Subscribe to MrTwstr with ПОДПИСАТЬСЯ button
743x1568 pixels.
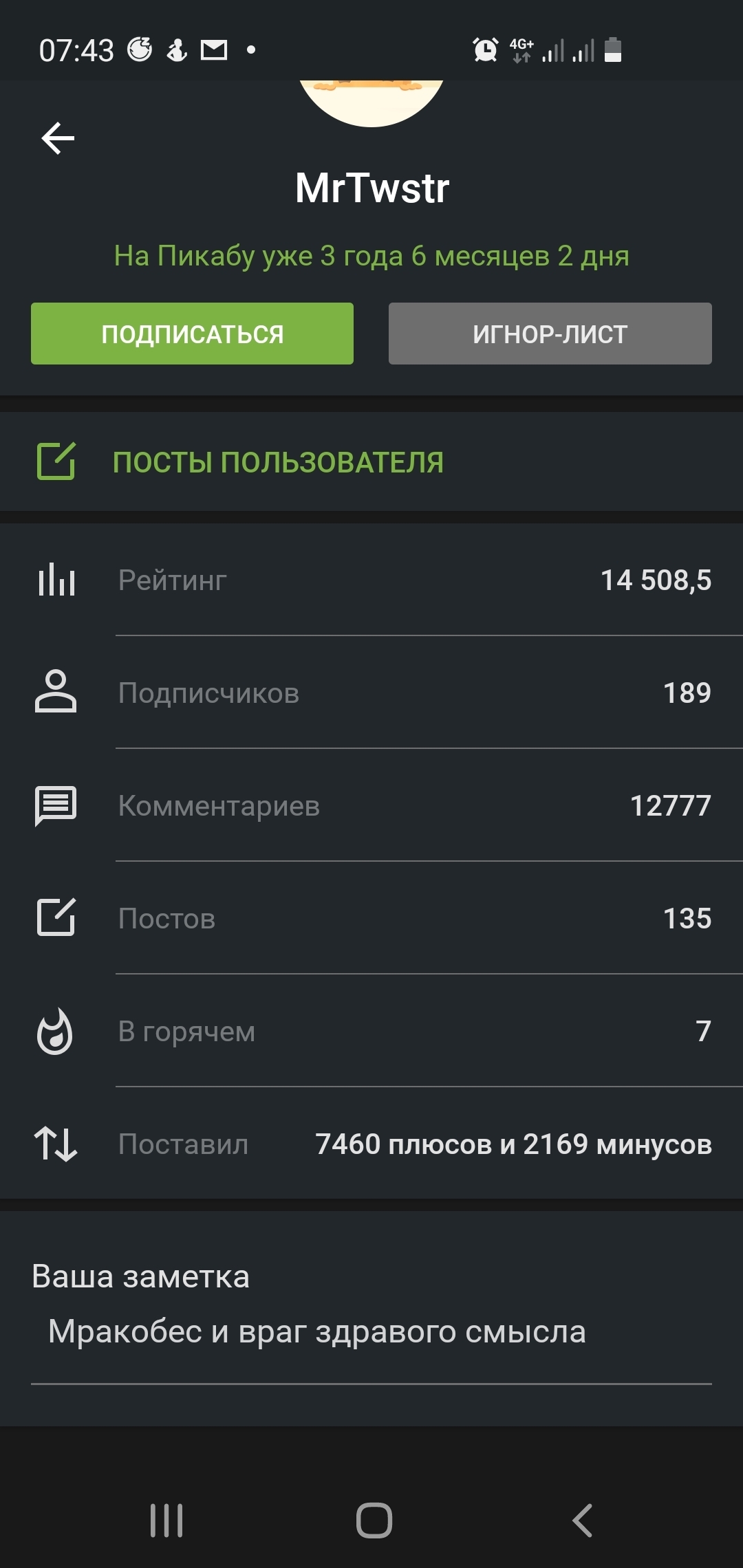(x=192, y=334)
